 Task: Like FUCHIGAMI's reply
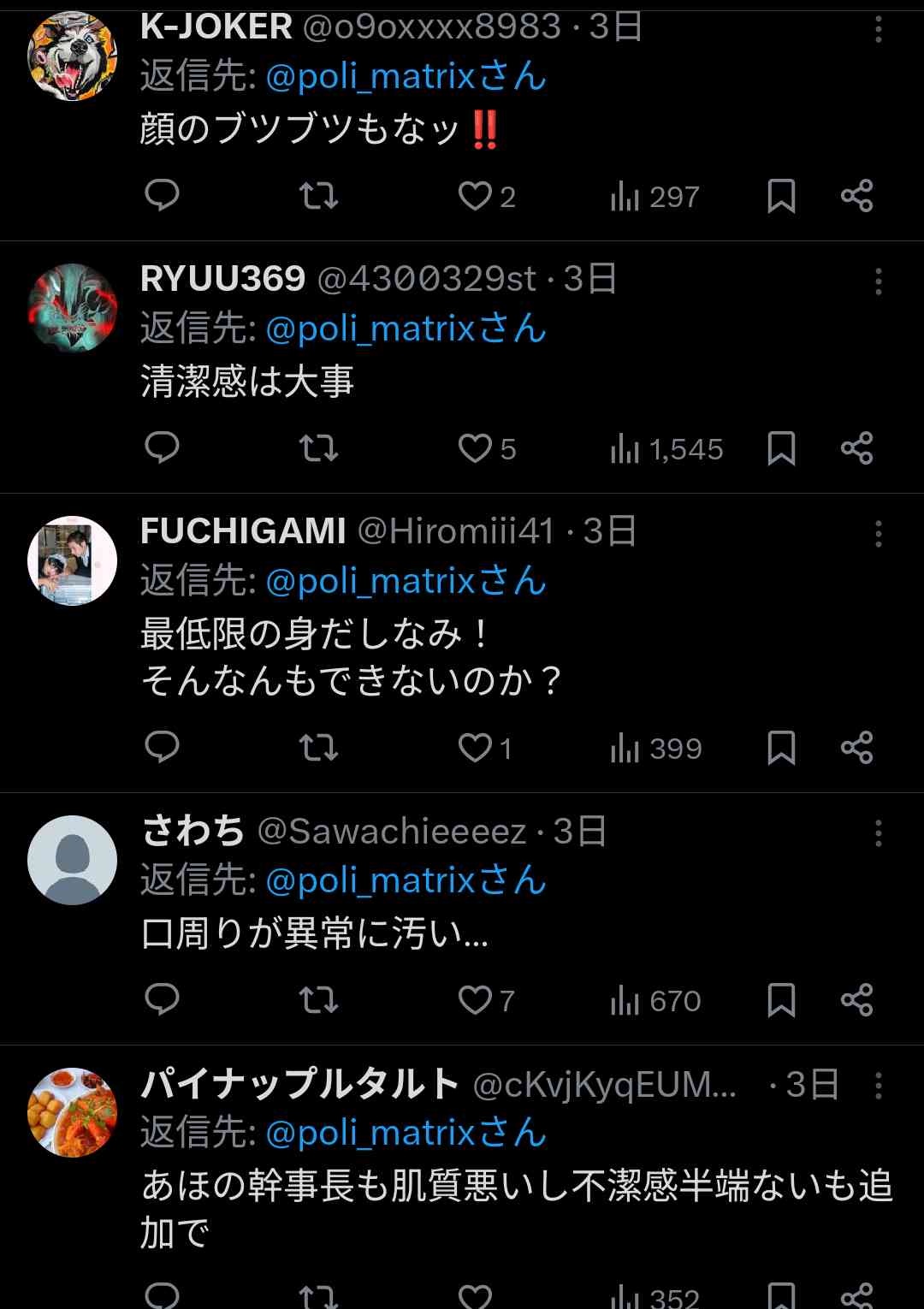coord(476,748)
